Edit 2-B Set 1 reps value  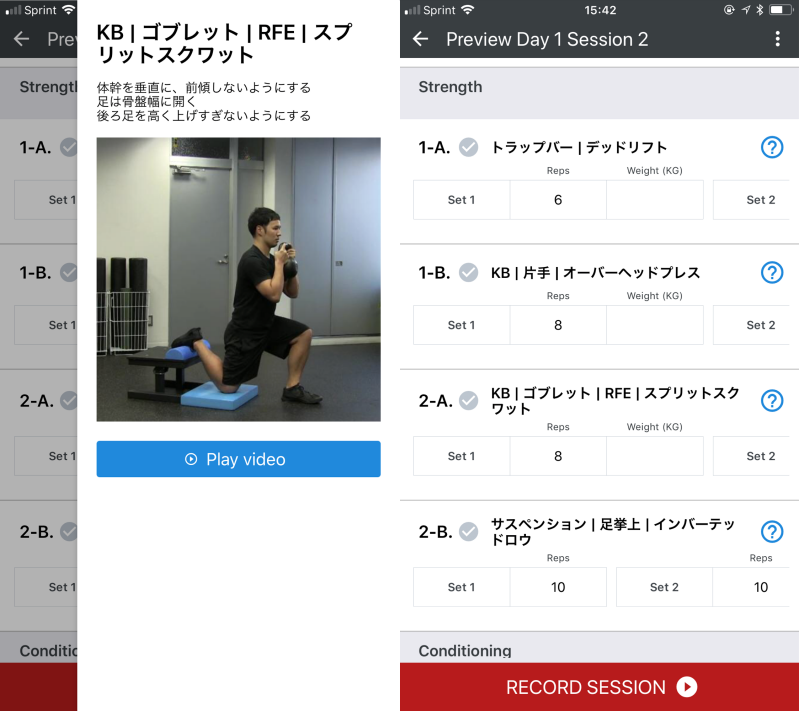[x=558, y=587]
